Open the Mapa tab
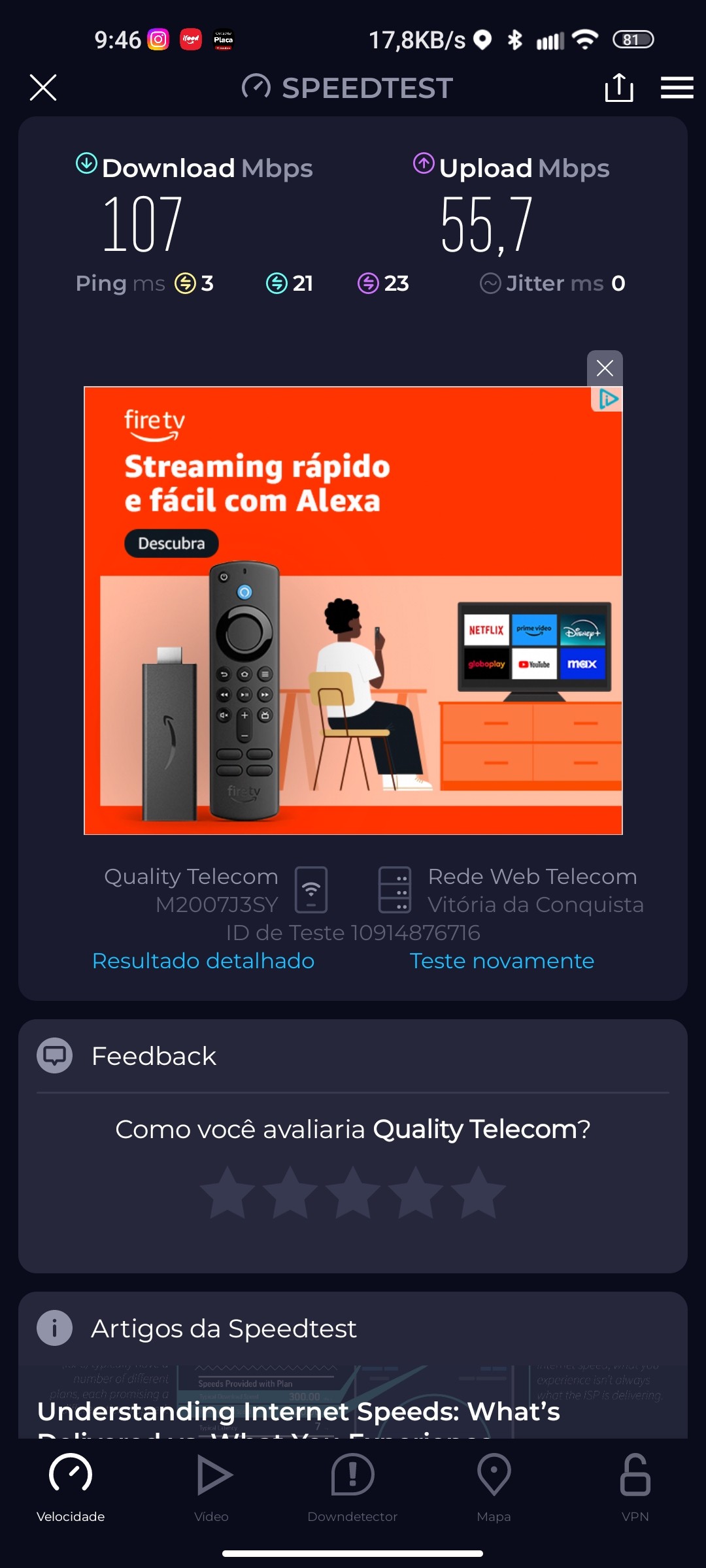The height and width of the screenshot is (1568, 706). coord(494,1486)
